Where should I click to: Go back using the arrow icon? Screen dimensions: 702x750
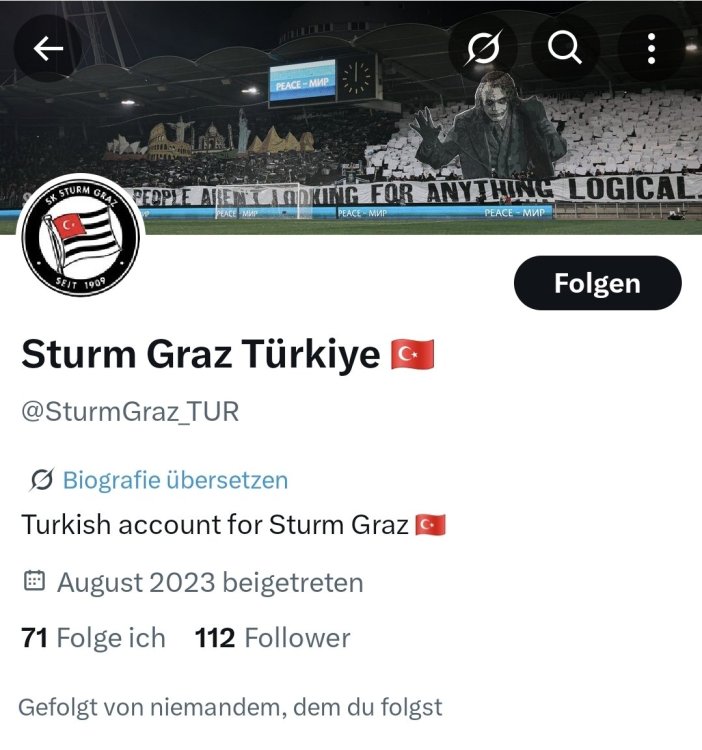(48, 49)
